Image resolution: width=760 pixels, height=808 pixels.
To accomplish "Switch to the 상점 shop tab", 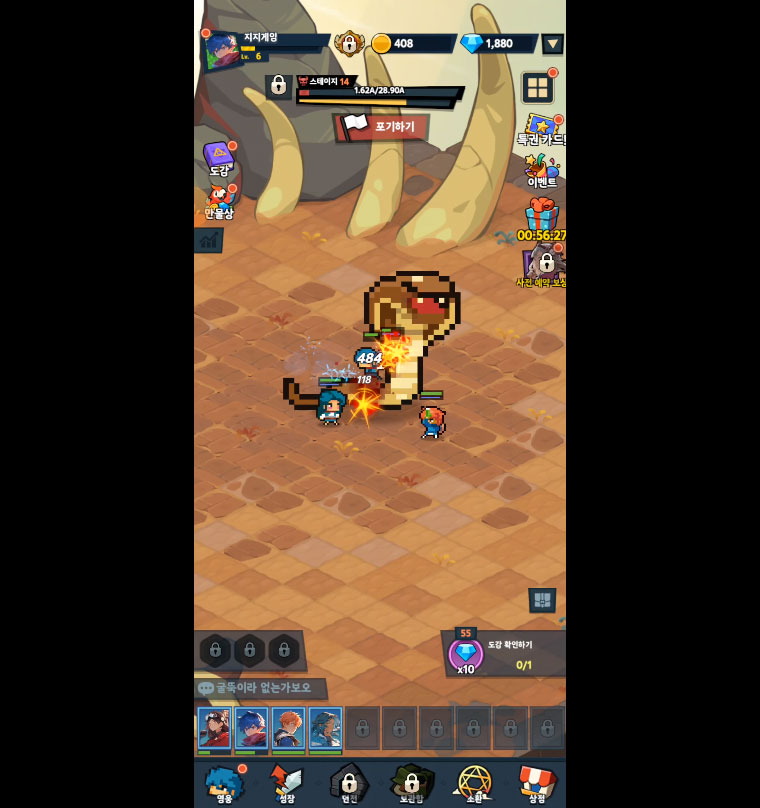I will (x=537, y=784).
